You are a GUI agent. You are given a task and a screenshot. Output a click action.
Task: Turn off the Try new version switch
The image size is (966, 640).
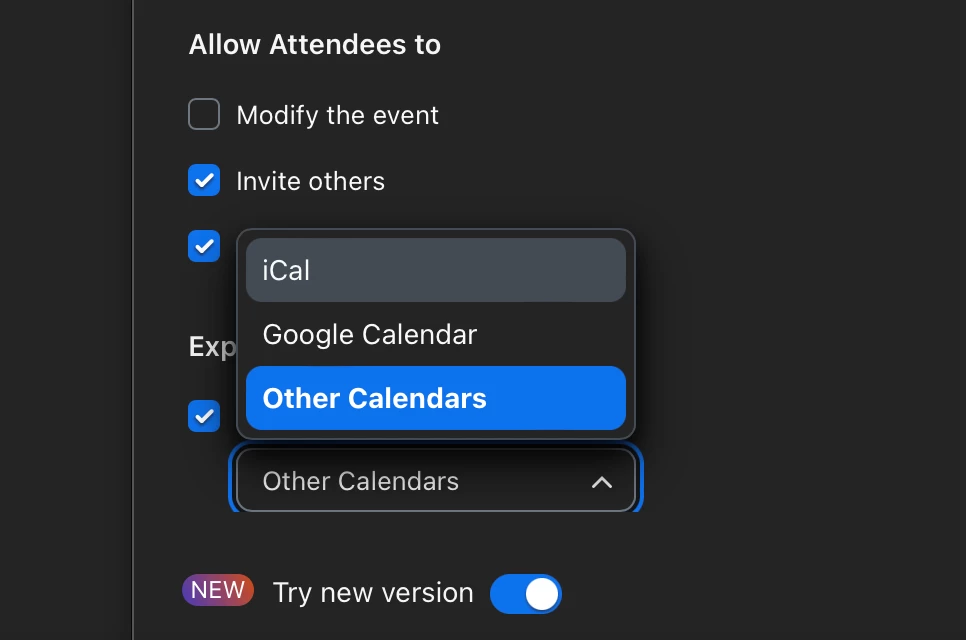pos(526,593)
